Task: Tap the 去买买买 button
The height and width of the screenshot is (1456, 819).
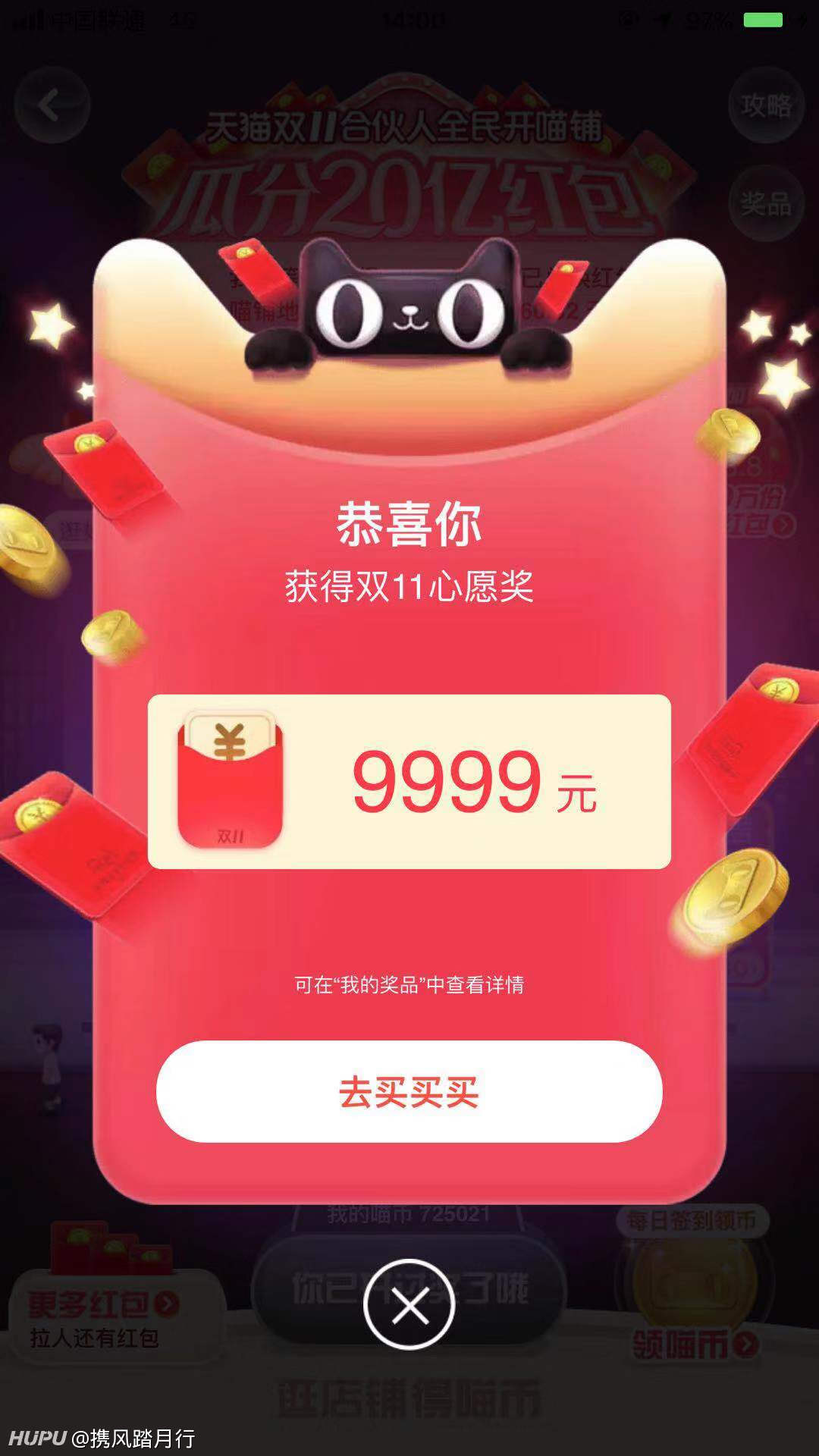Action: pyautogui.click(x=409, y=1091)
